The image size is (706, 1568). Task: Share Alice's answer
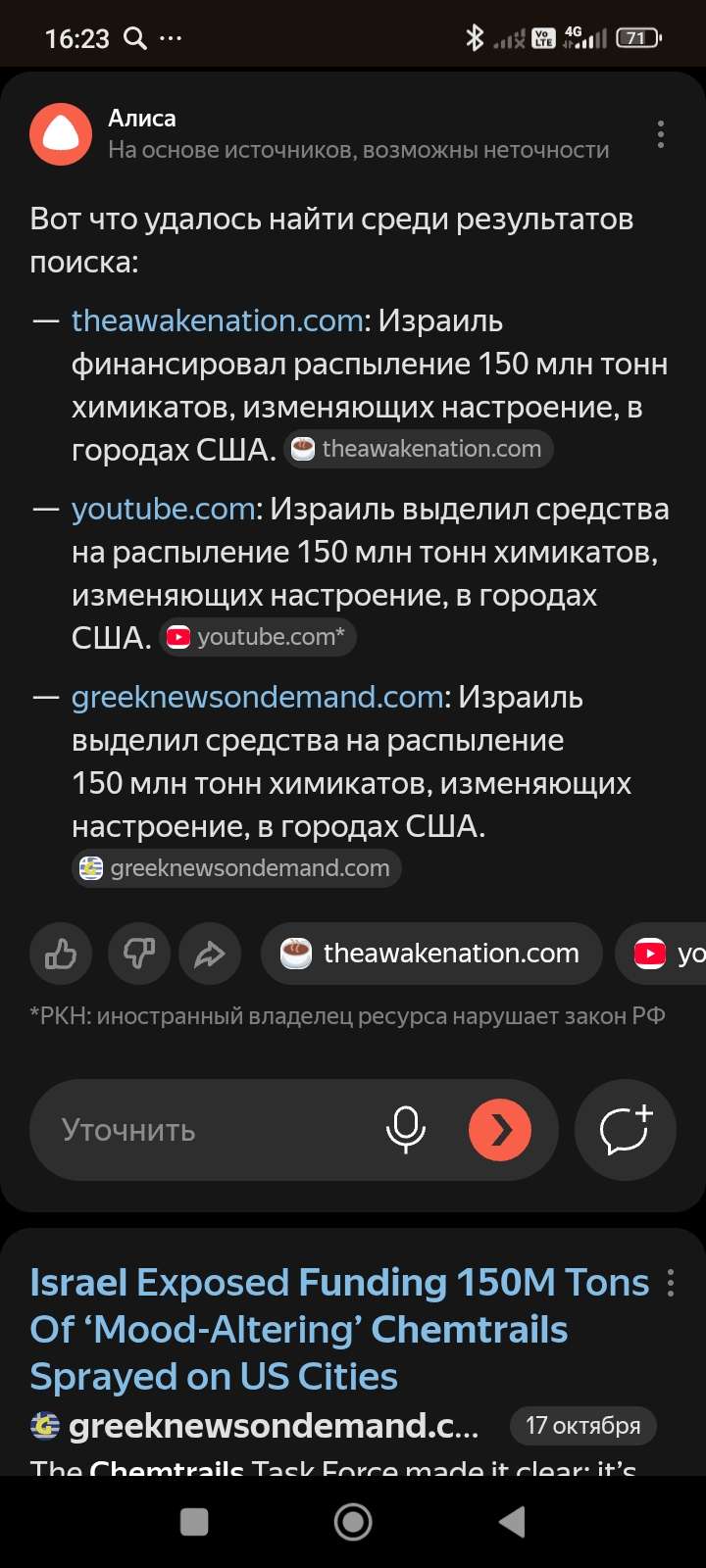[x=210, y=954]
